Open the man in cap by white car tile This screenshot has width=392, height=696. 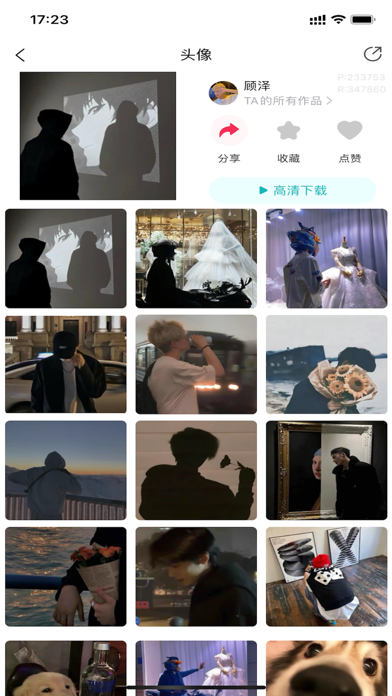[x=66, y=364]
